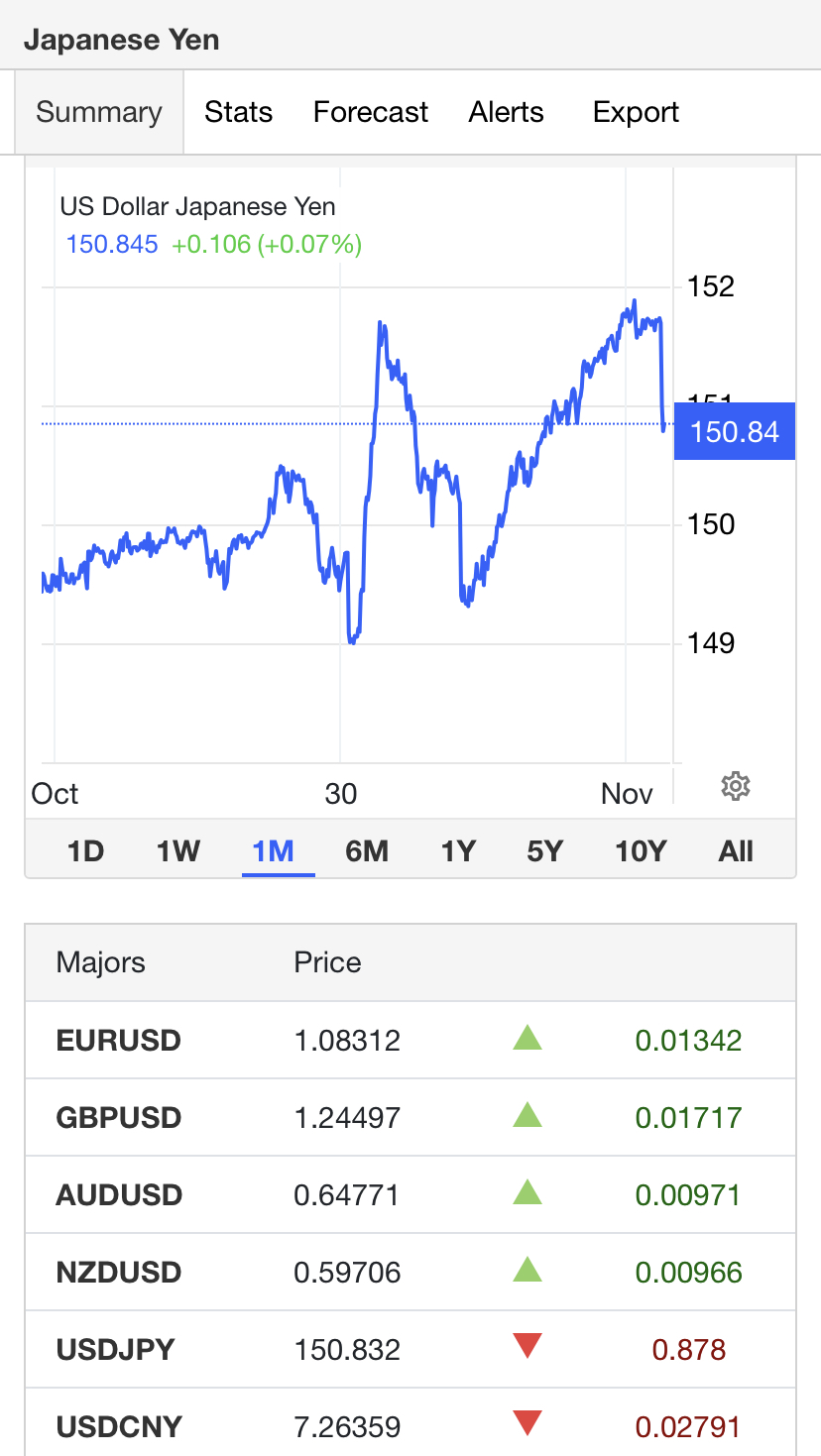Viewport: 821px width, 1456px height.
Task: Set chart range to 1D
Action: click(85, 850)
